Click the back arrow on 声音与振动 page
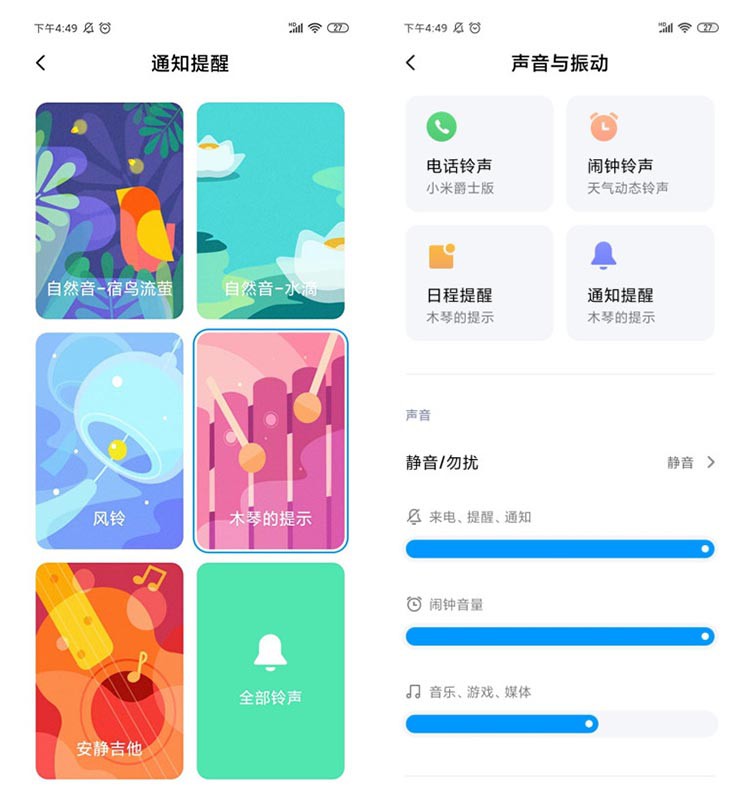This screenshot has width=750, height=801. (x=410, y=62)
